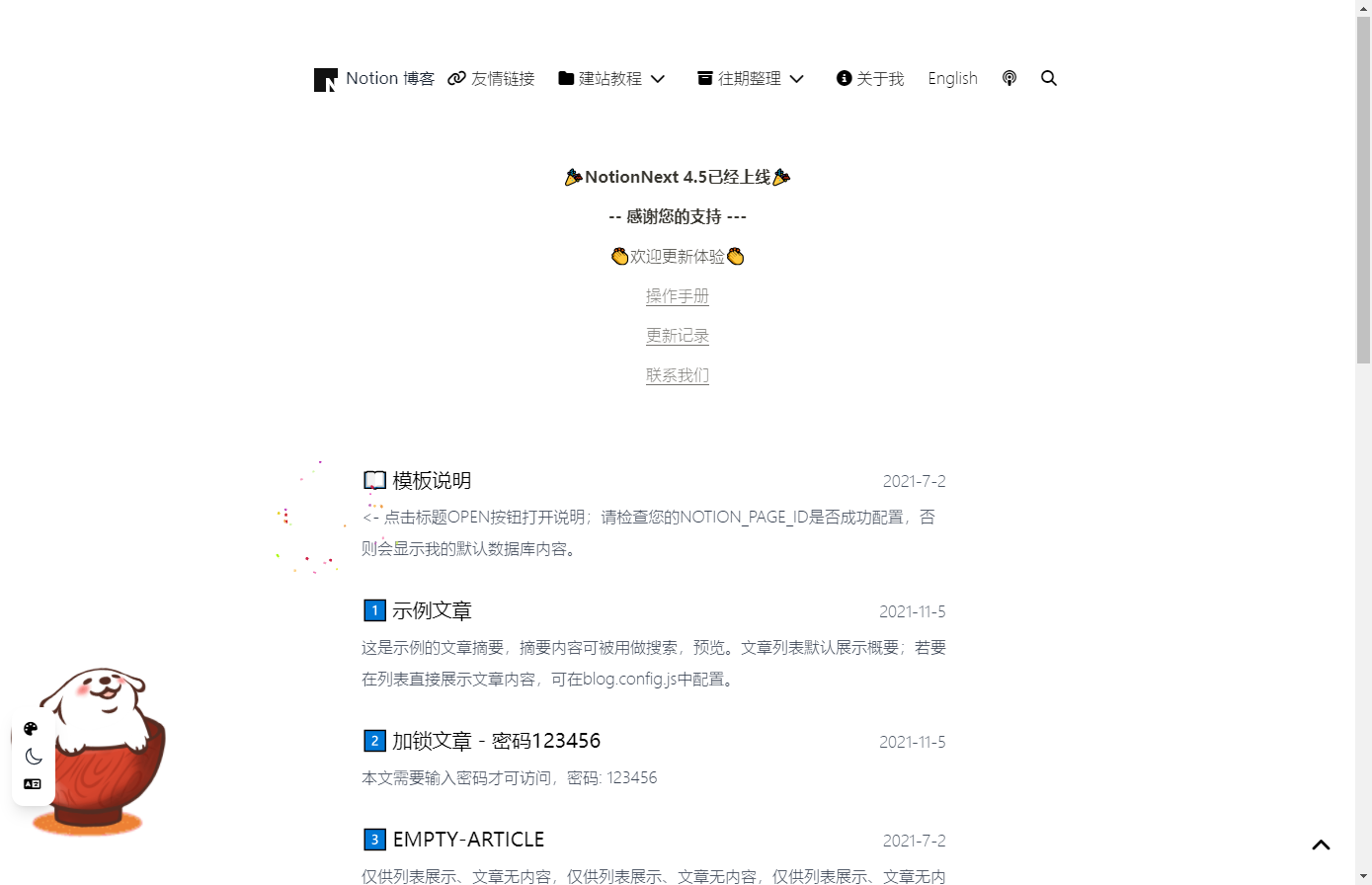Toggle dark mode with the moon icon
The image size is (1372, 885).
34,757
